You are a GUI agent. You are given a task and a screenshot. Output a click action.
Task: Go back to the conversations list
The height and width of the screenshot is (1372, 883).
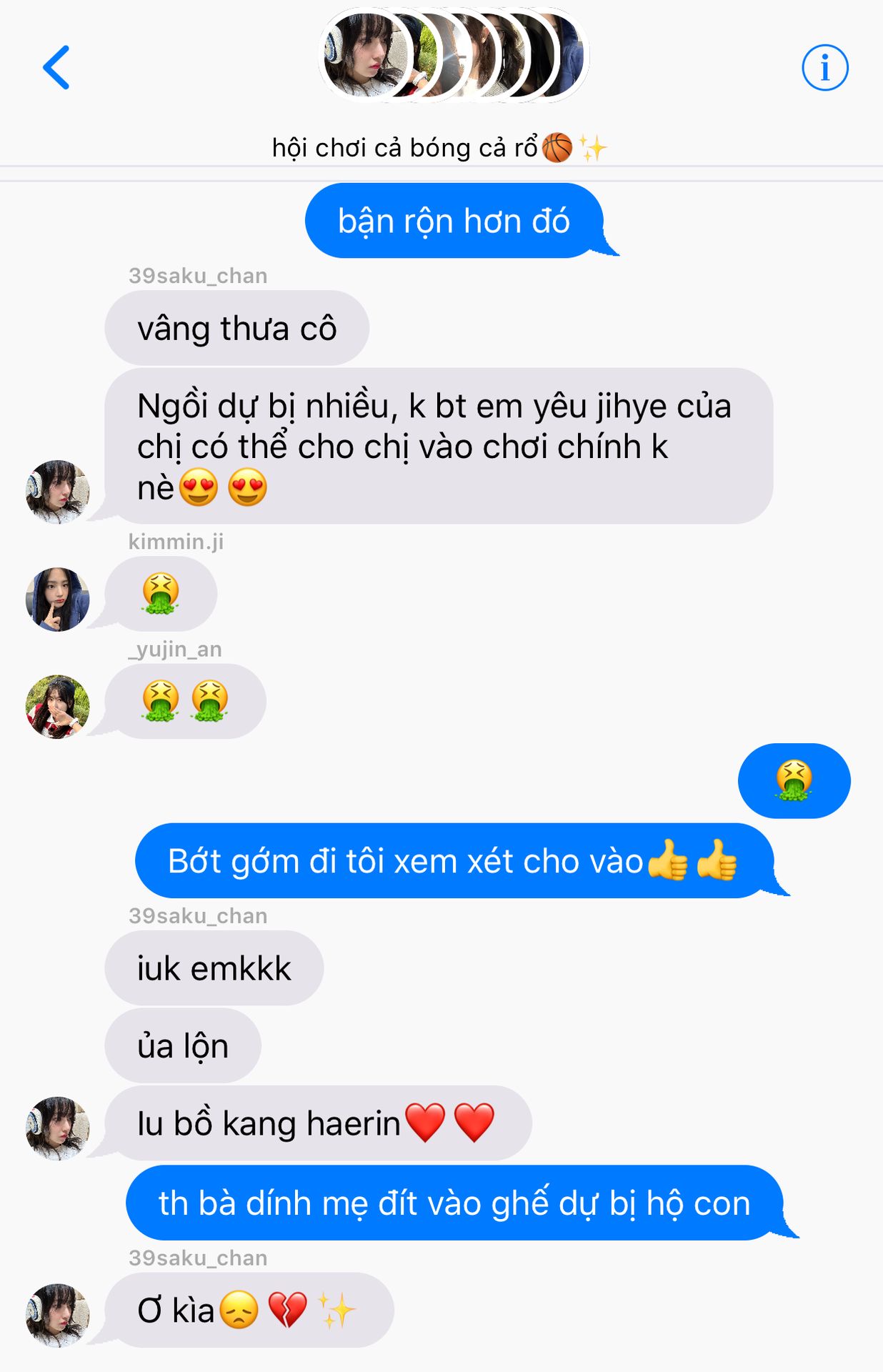(x=56, y=68)
